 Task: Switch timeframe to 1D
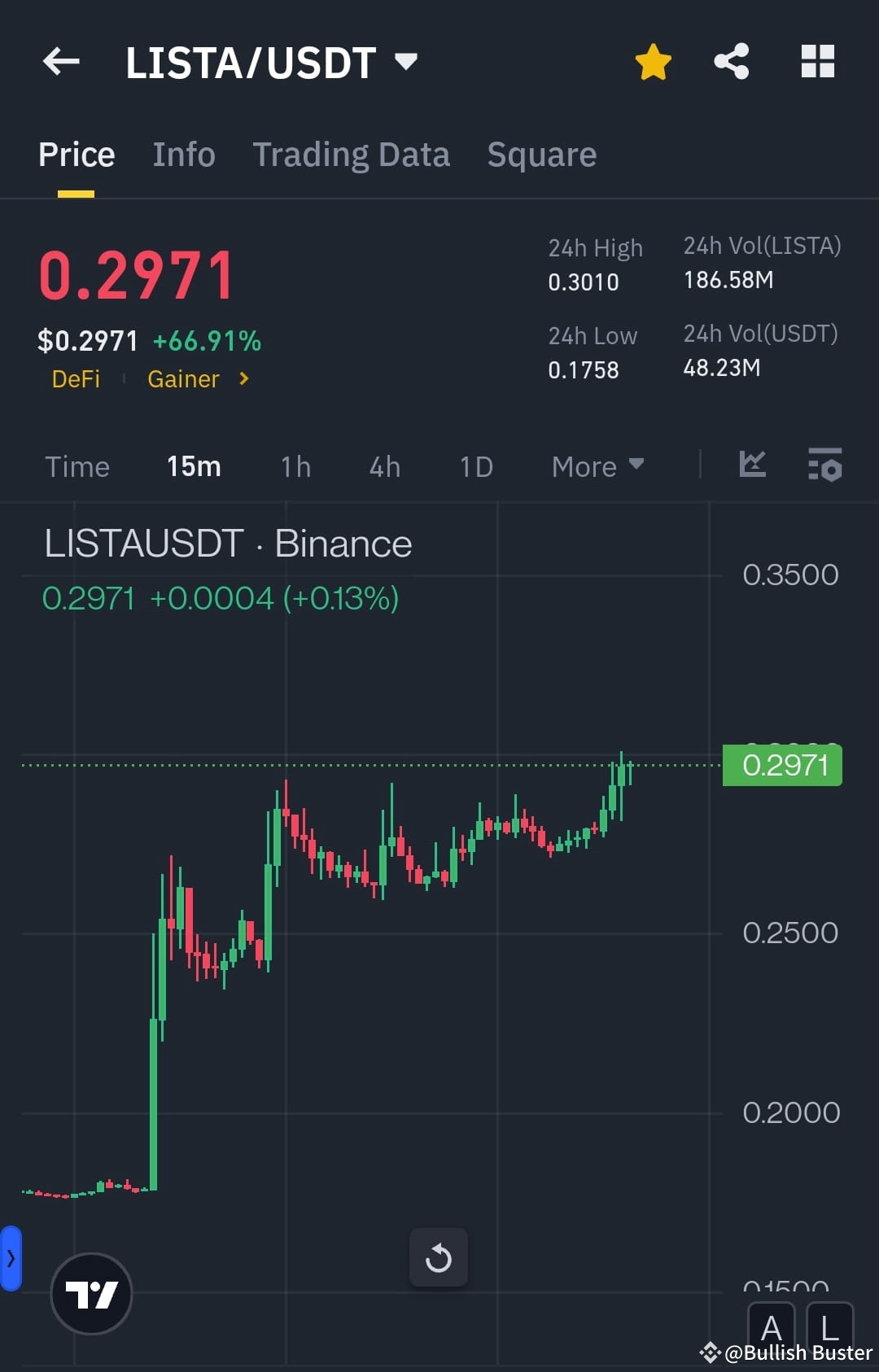click(x=475, y=465)
